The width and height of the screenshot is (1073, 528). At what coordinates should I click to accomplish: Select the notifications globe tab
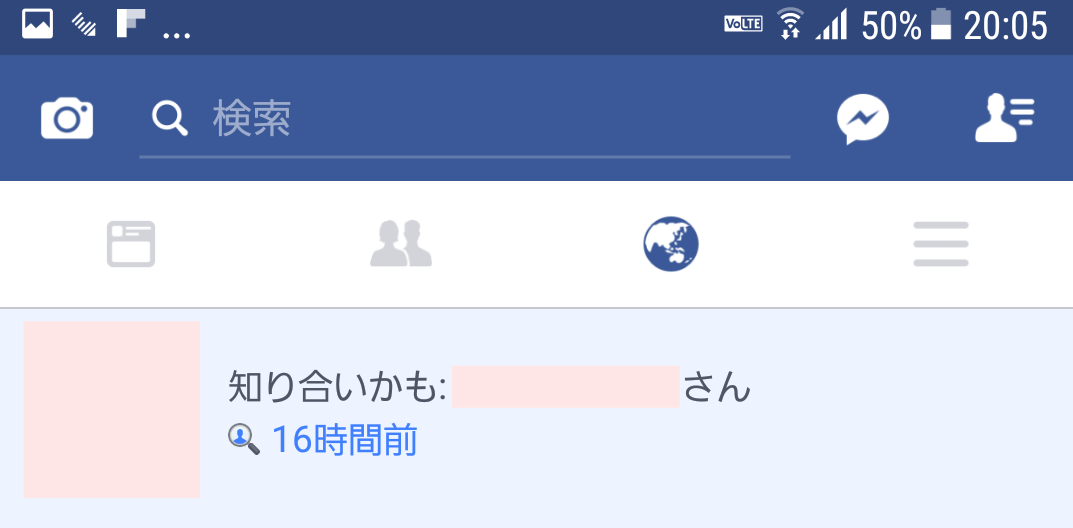[x=670, y=244]
